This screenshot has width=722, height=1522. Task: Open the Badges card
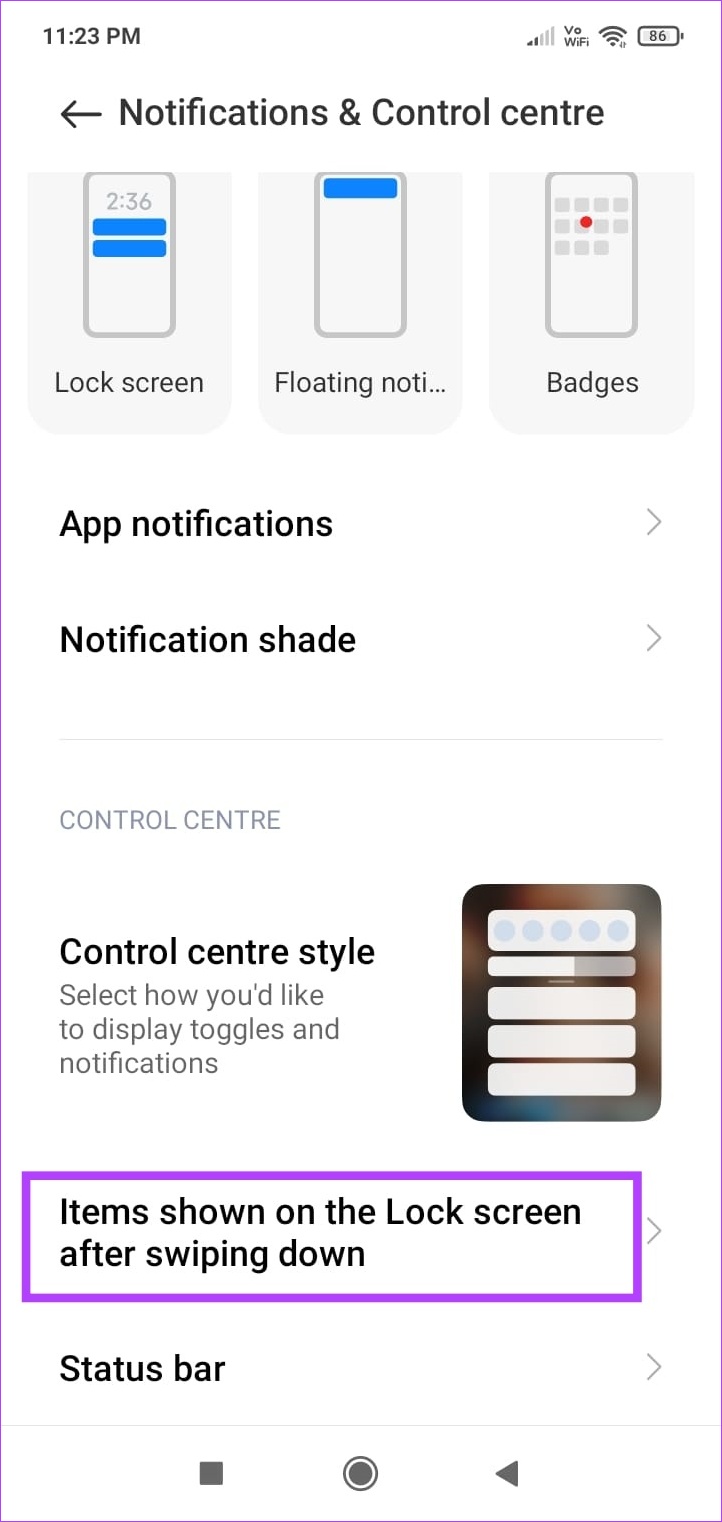[x=592, y=302]
